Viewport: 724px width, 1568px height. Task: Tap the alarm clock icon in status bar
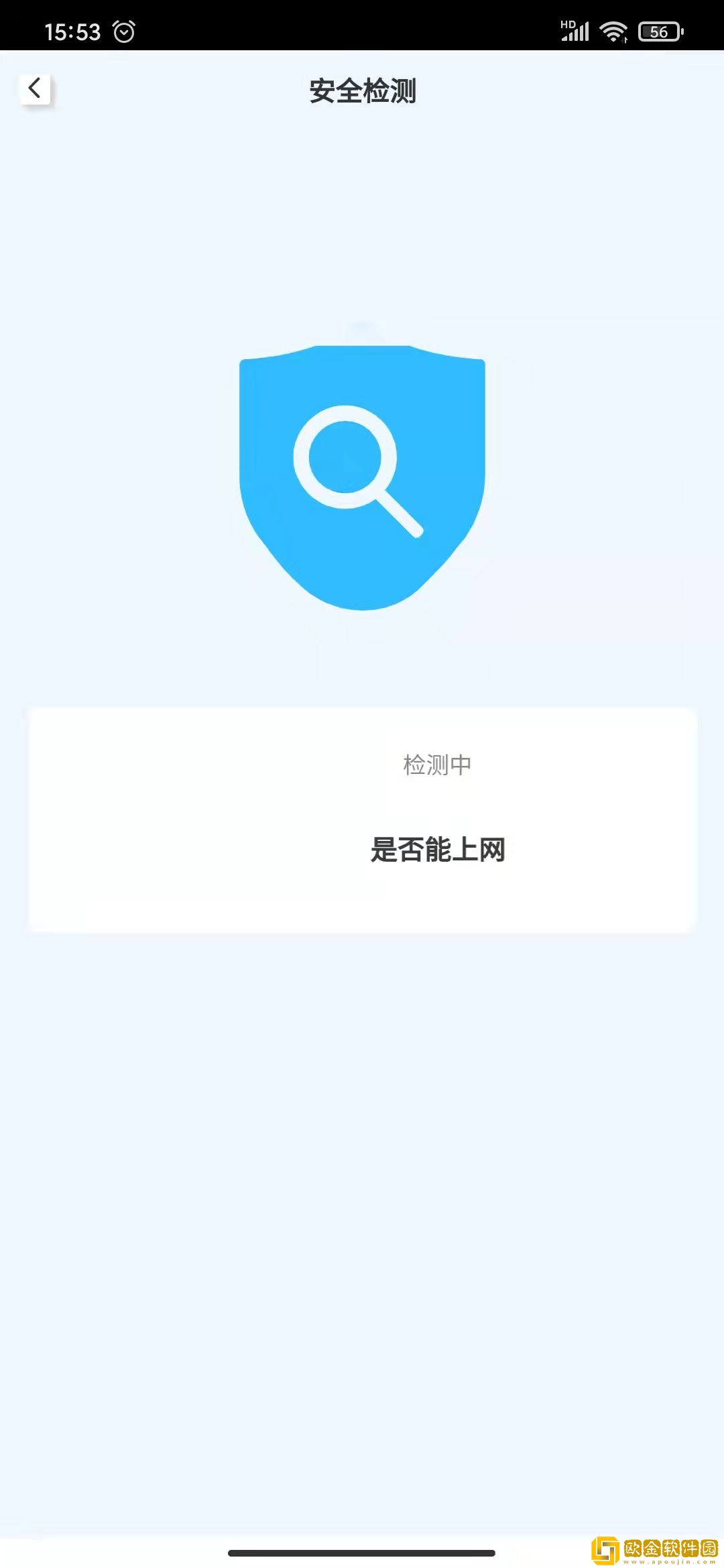[x=123, y=30]
